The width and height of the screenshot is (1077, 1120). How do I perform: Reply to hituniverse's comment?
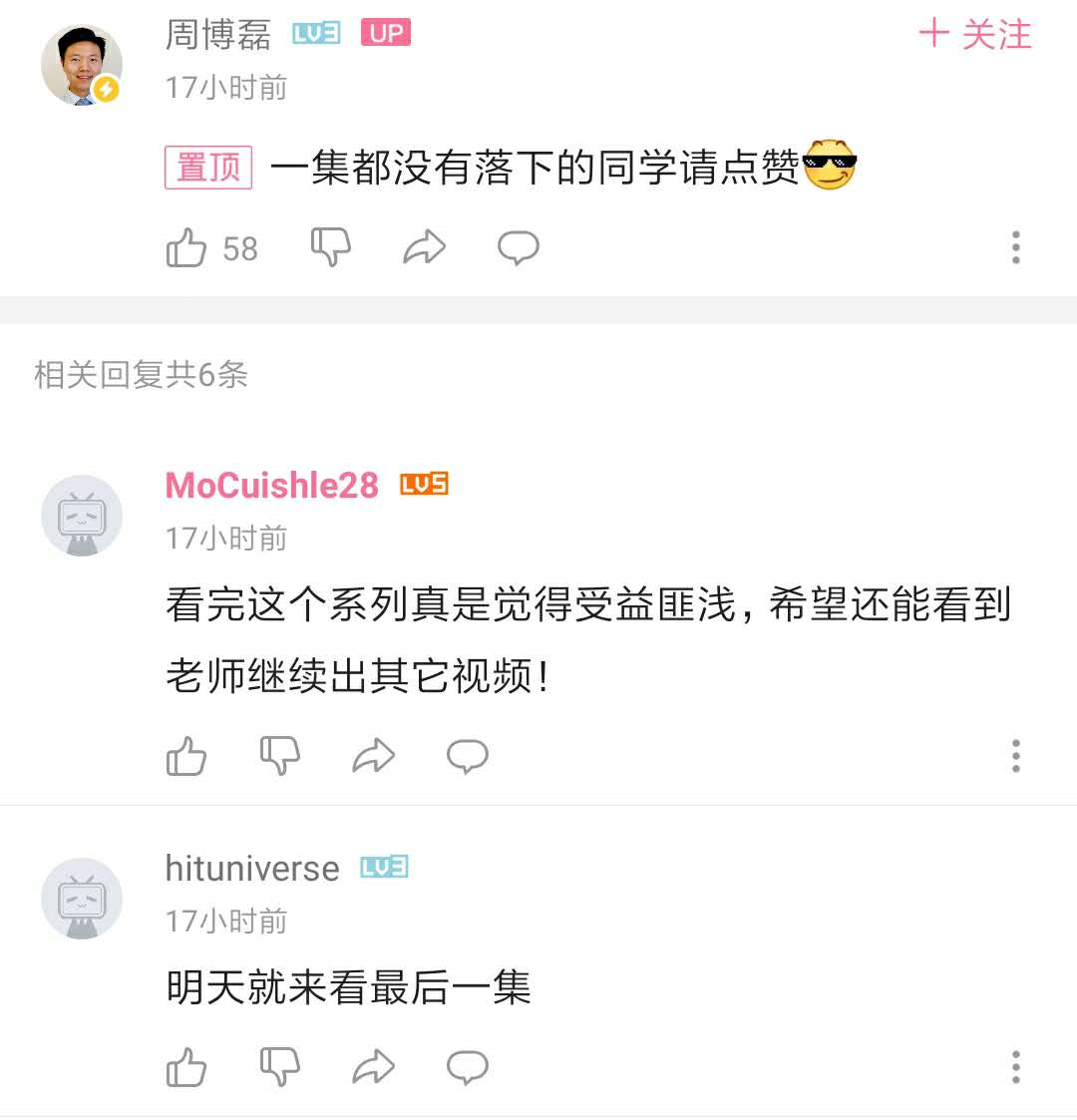coord(467,1067)
